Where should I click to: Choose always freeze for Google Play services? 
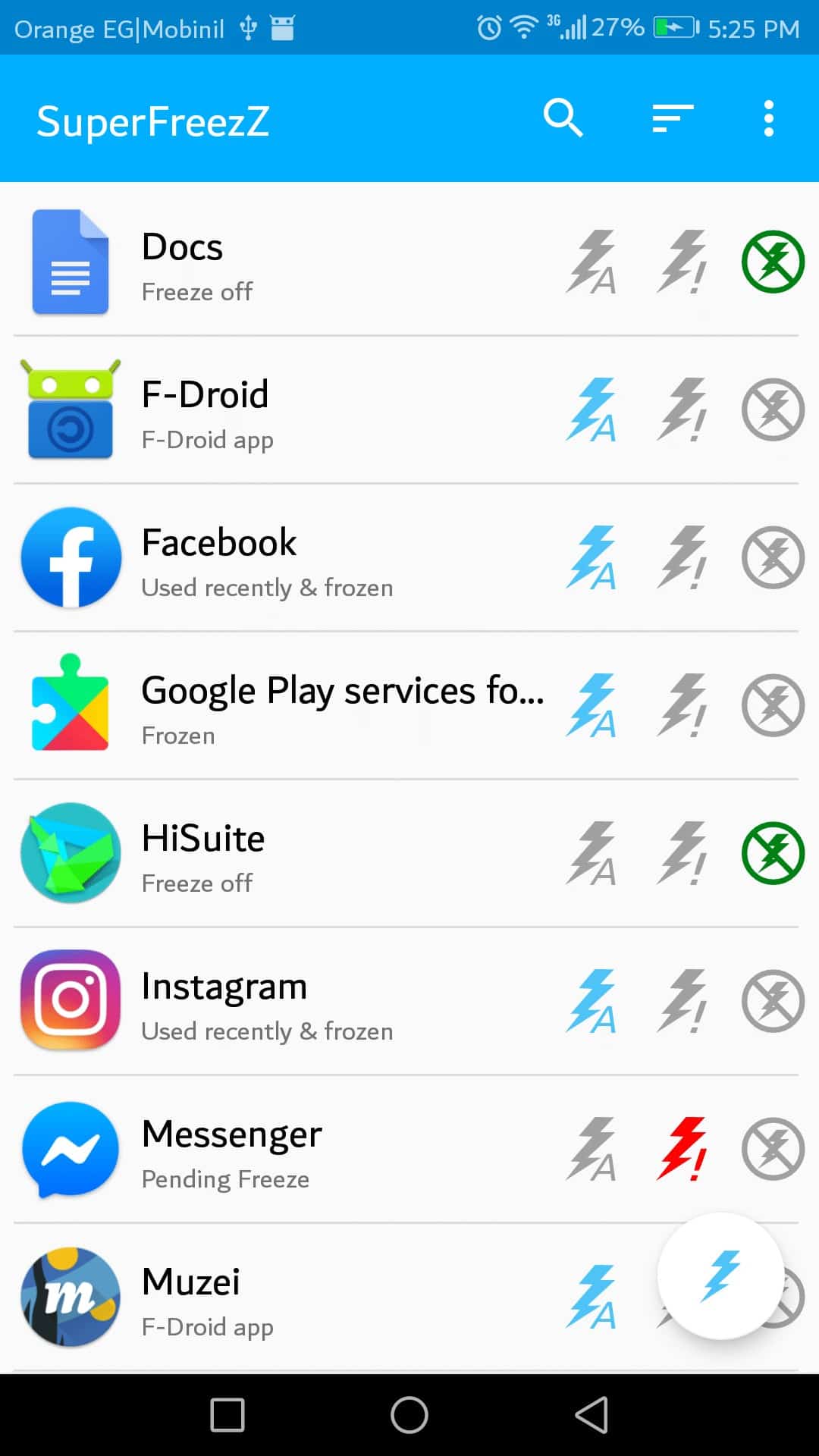tap(682, 706)
